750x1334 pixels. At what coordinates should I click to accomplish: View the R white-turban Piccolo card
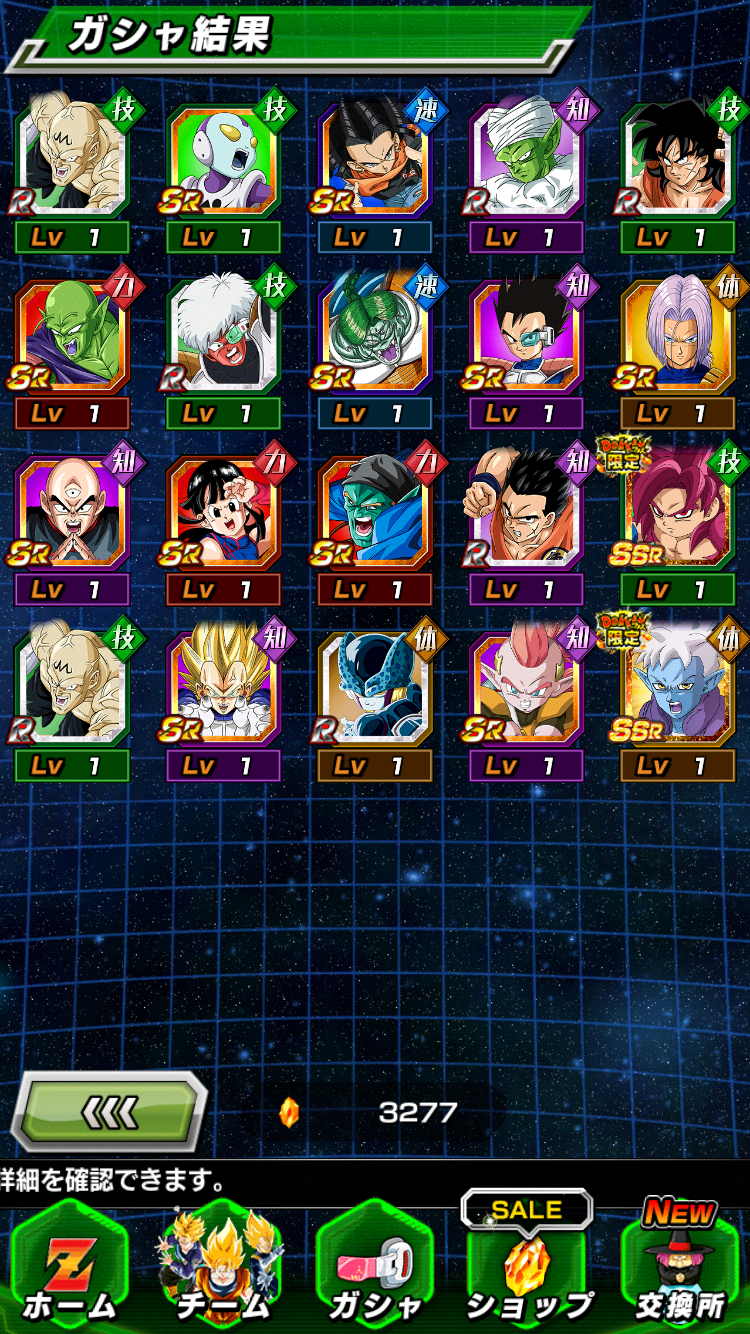point(526,161)
